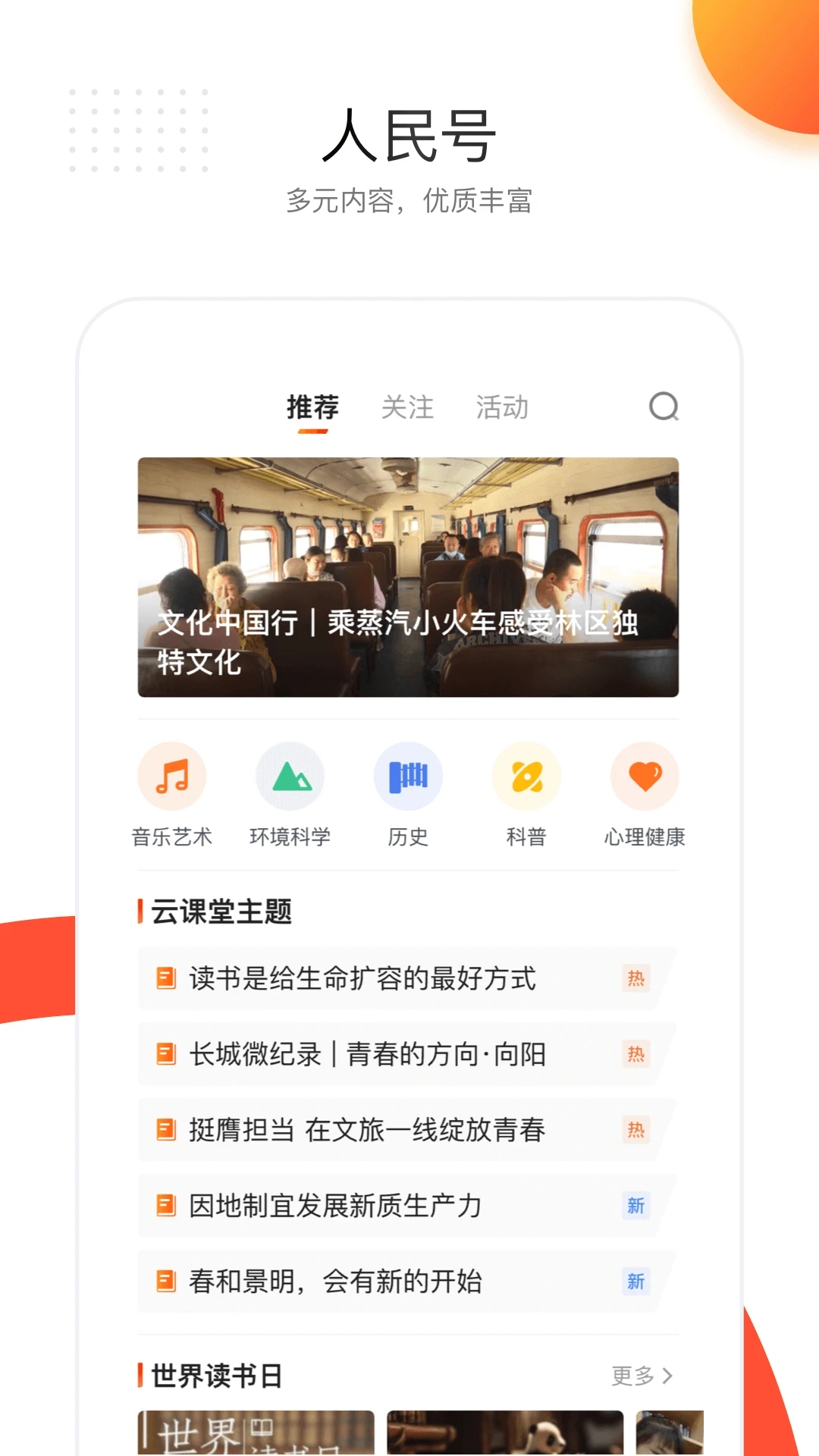Image resolution: width=819 pixels, height=1456 pixels.
Task: Open the steam train featured banner image
Action: (409, 576)
